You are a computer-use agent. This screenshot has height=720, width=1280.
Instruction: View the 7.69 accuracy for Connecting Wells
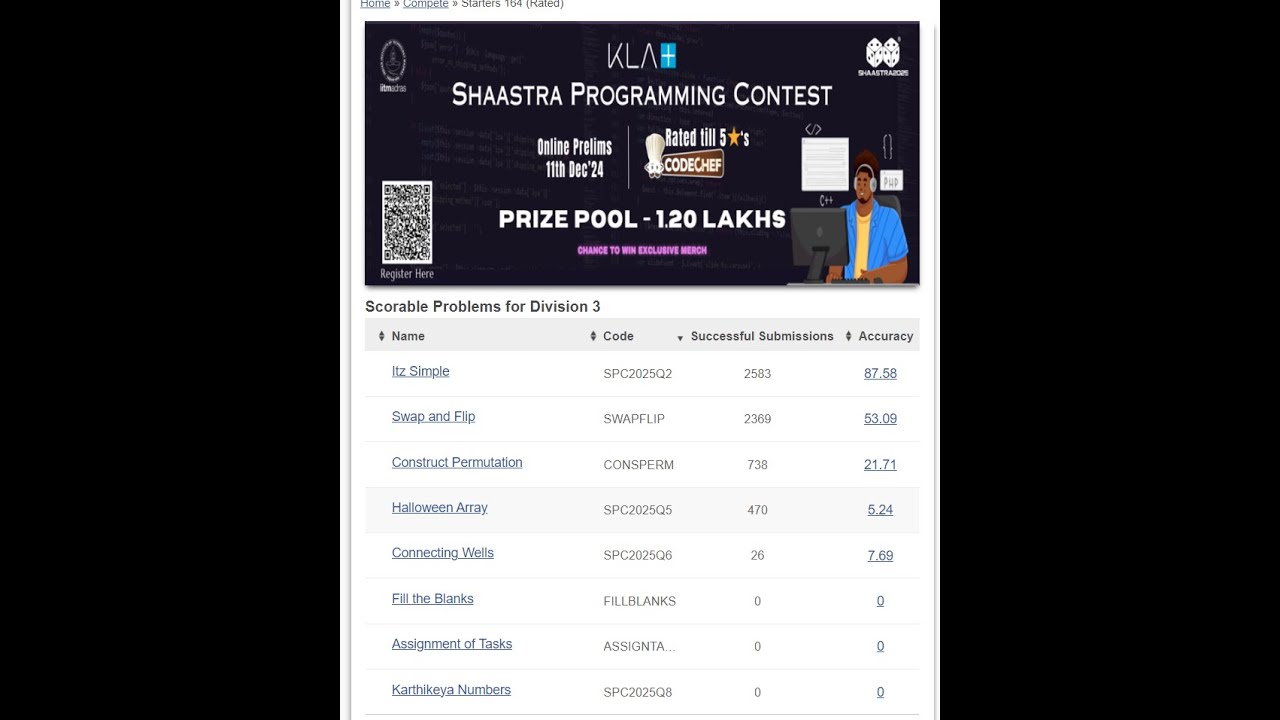[x=880, y=556]
